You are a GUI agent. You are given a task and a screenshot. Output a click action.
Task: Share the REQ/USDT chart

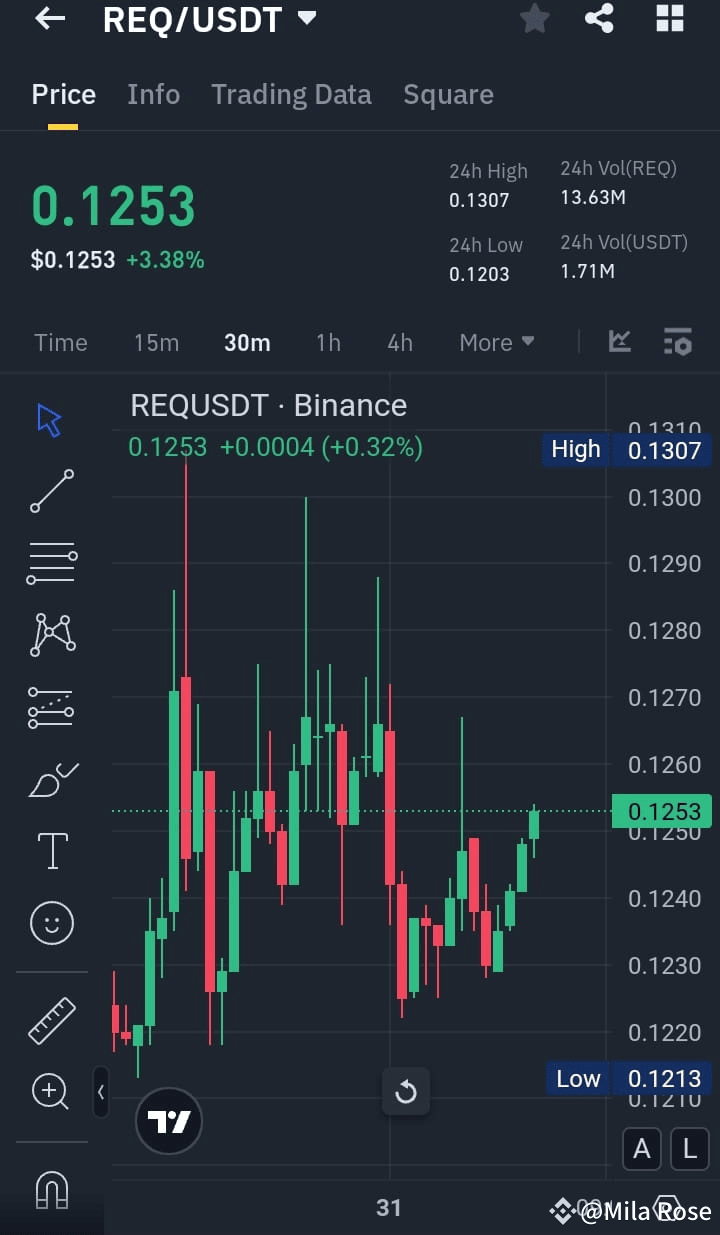tap(599, 19)
